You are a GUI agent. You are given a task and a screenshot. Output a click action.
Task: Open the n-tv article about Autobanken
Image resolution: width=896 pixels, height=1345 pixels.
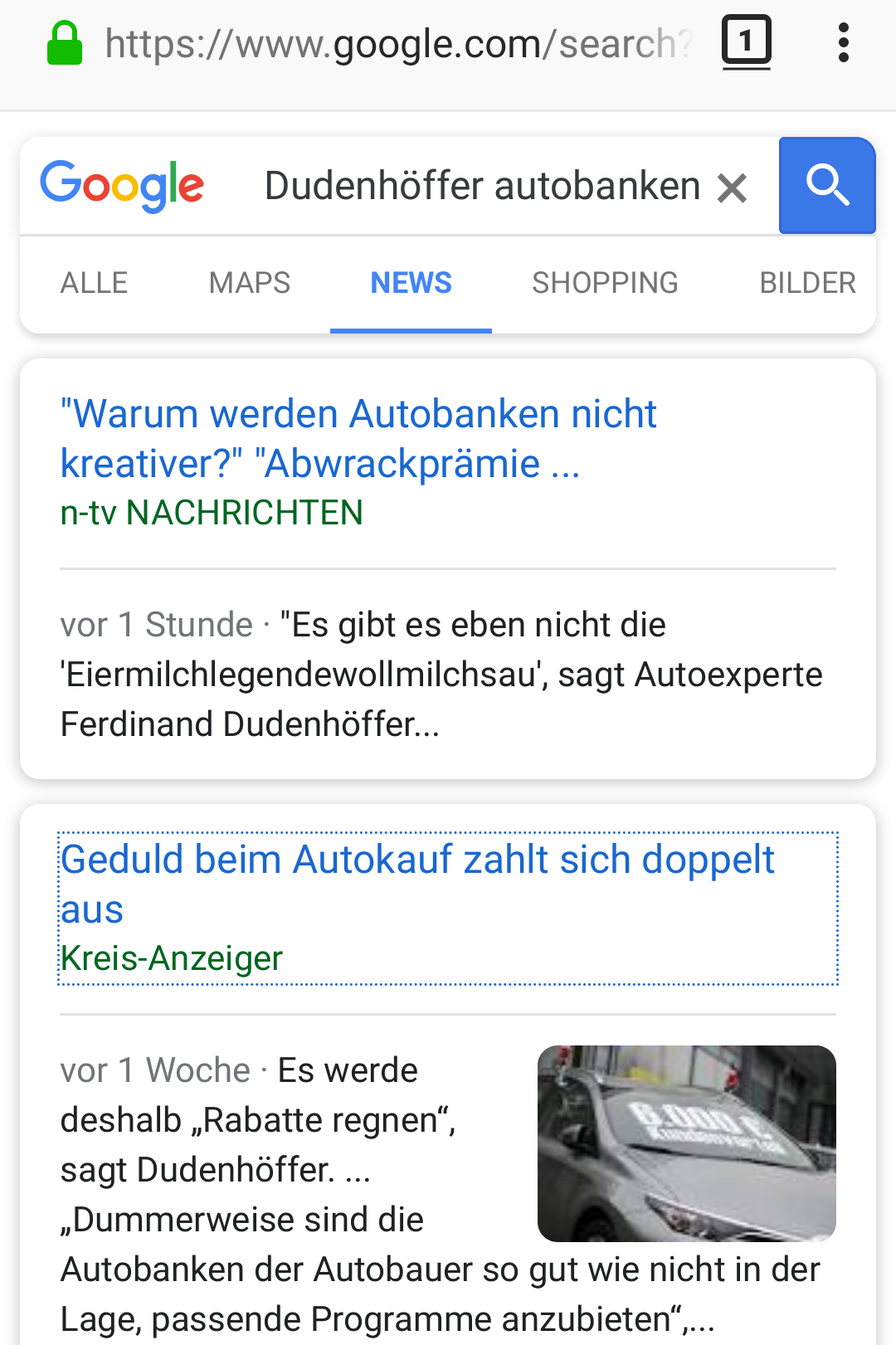[x=358, y=438]
